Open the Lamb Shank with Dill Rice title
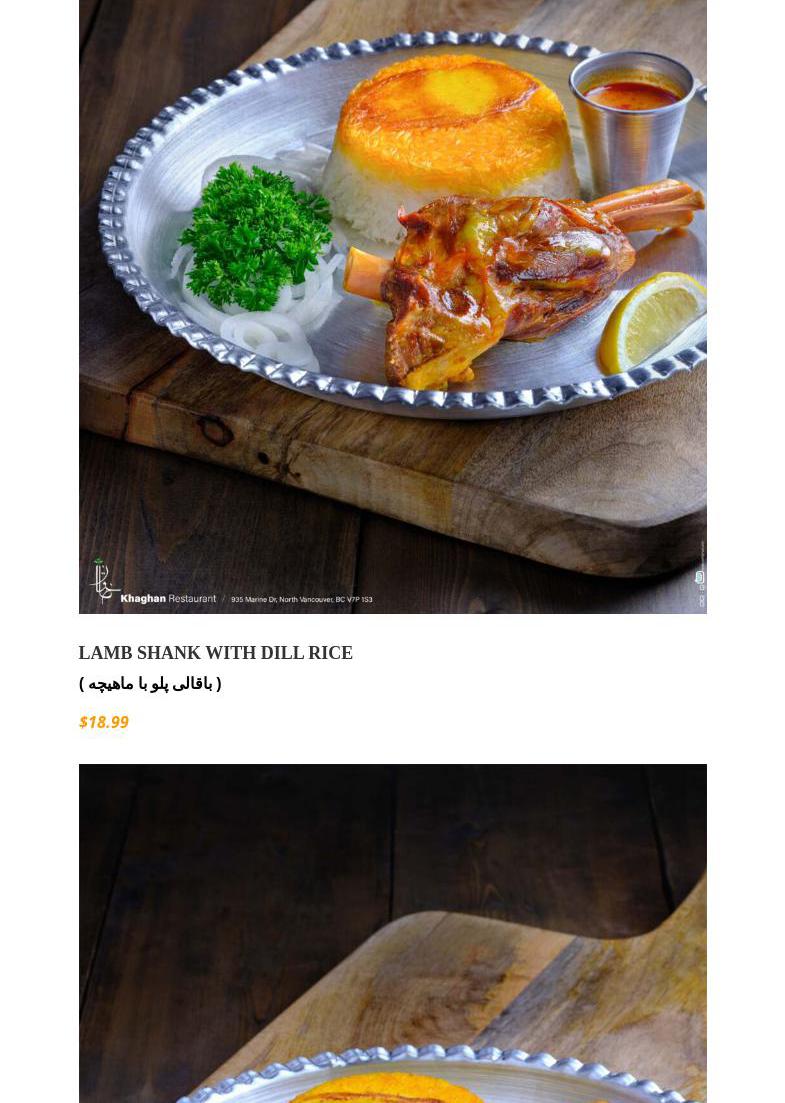This screenshot has width=785, height=1103. click(x=215, y=653)
